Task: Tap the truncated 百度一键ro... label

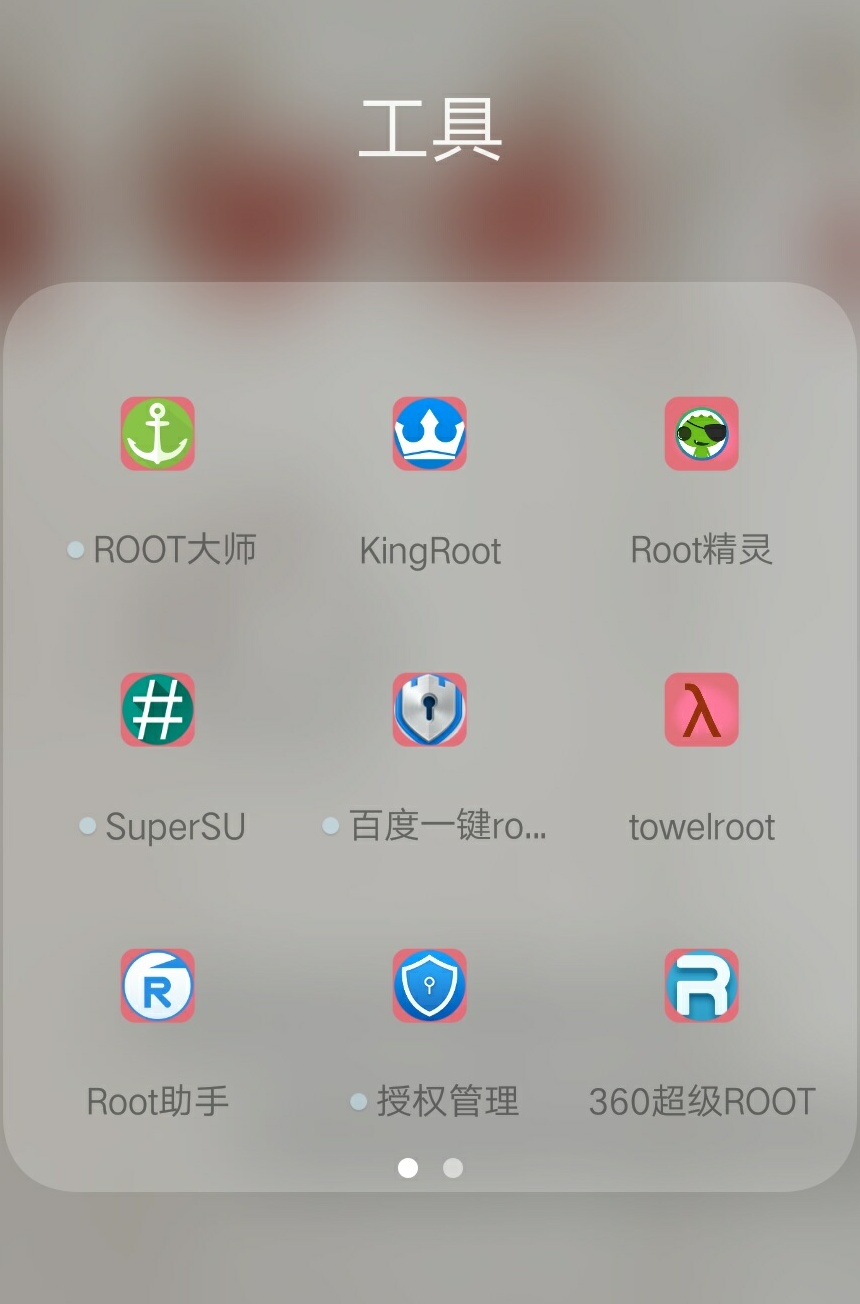Action: click(x=446, y=826)
